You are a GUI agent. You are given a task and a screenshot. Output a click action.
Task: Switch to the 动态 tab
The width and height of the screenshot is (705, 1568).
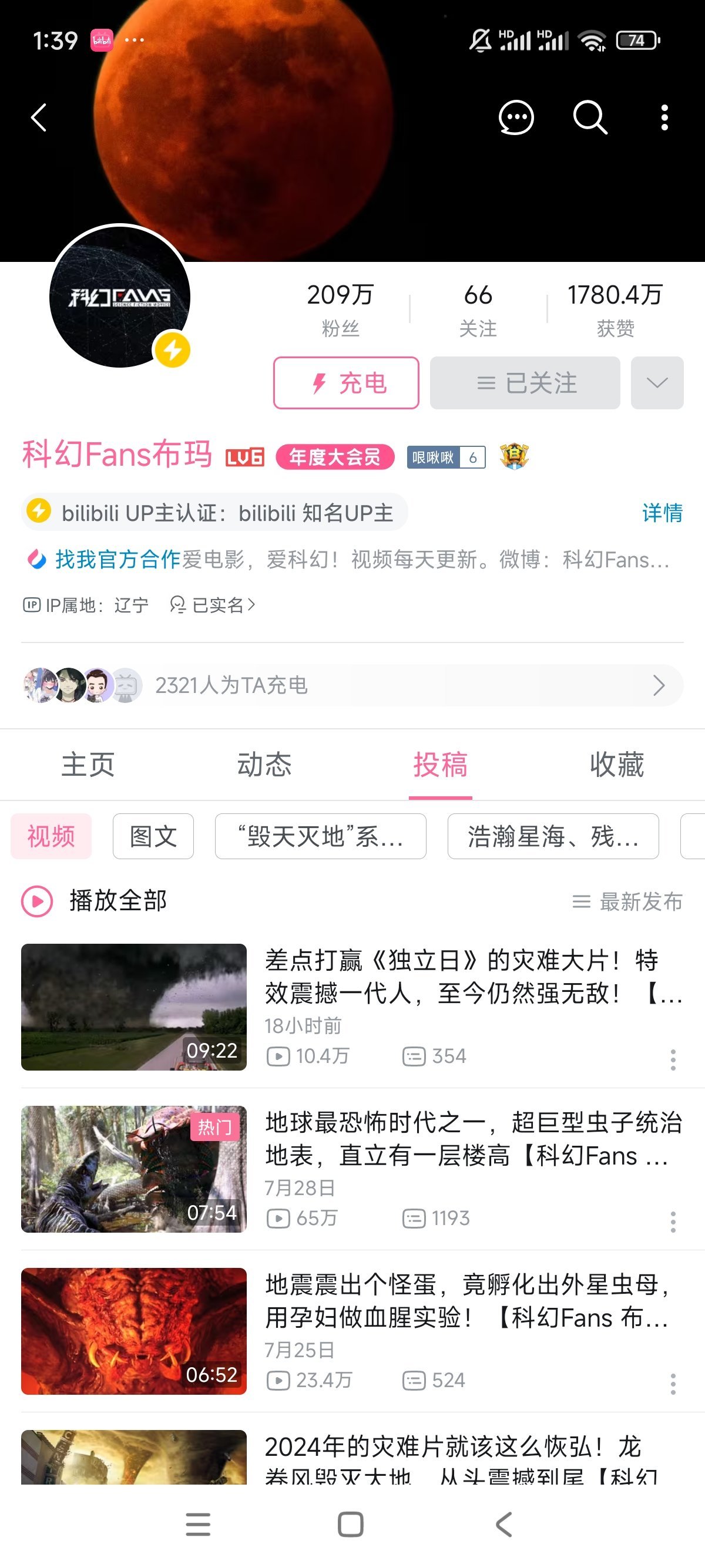coord(264,765)
